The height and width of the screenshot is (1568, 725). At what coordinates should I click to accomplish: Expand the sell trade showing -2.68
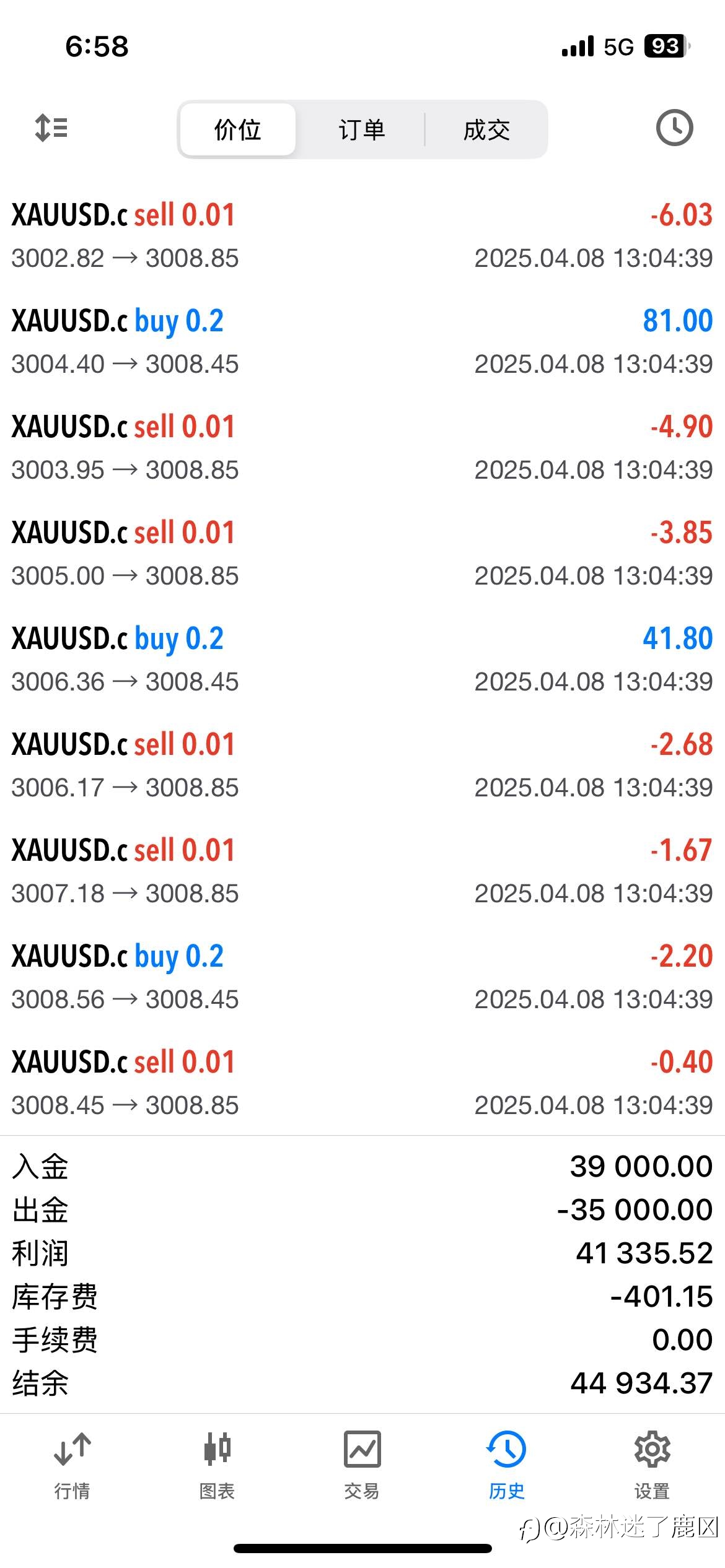click(x=362, y=765)
